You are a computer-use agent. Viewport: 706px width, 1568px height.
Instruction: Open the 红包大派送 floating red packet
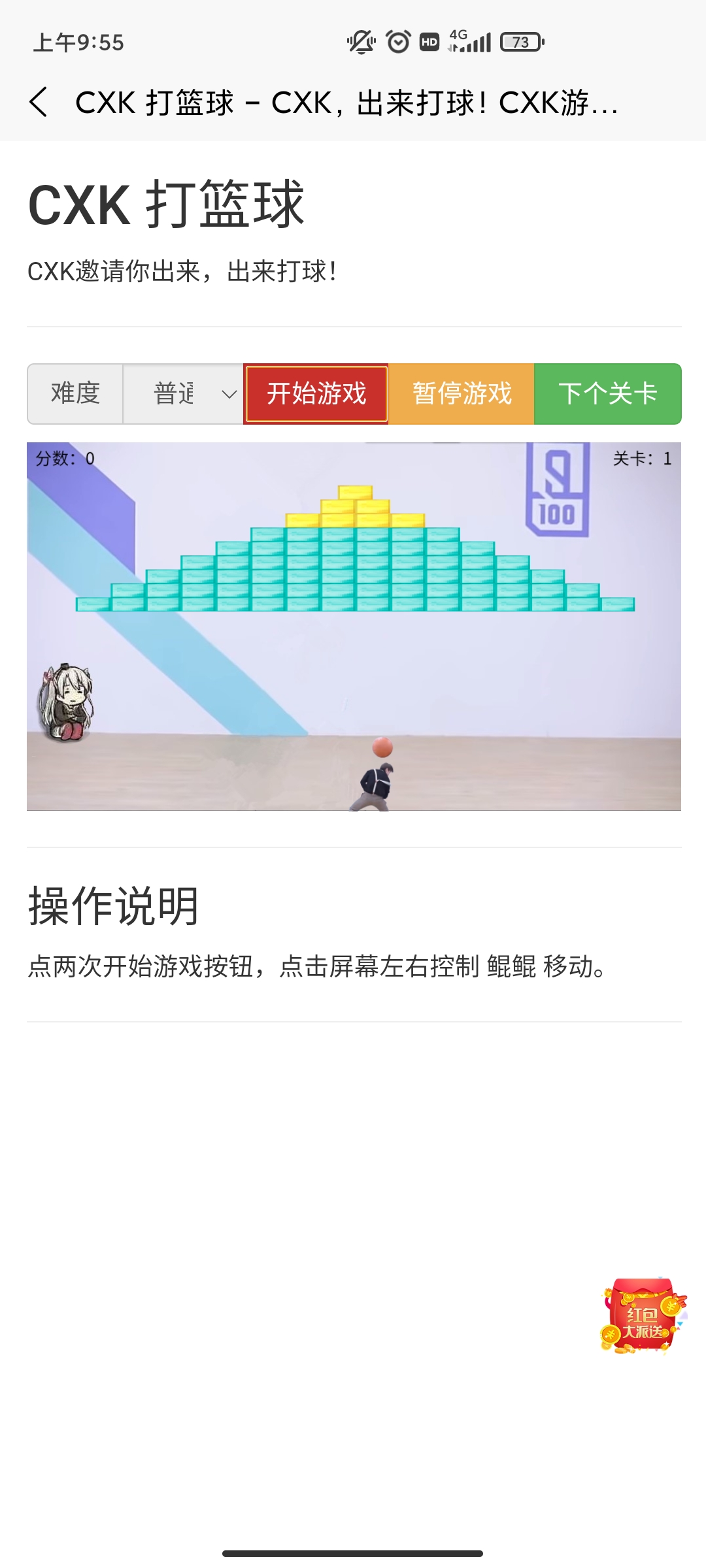[643, 1316]
